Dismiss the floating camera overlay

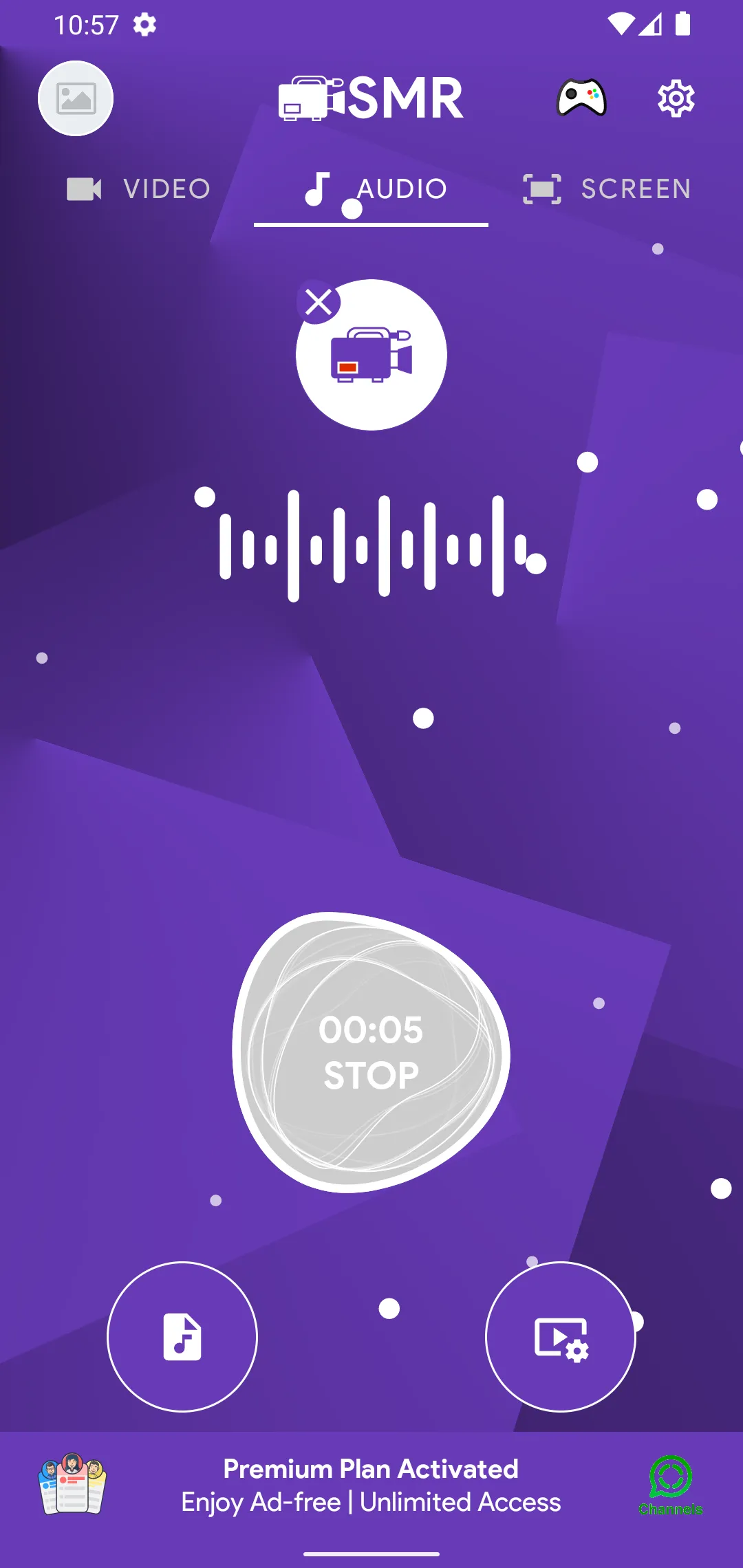(x=319, y=303)
